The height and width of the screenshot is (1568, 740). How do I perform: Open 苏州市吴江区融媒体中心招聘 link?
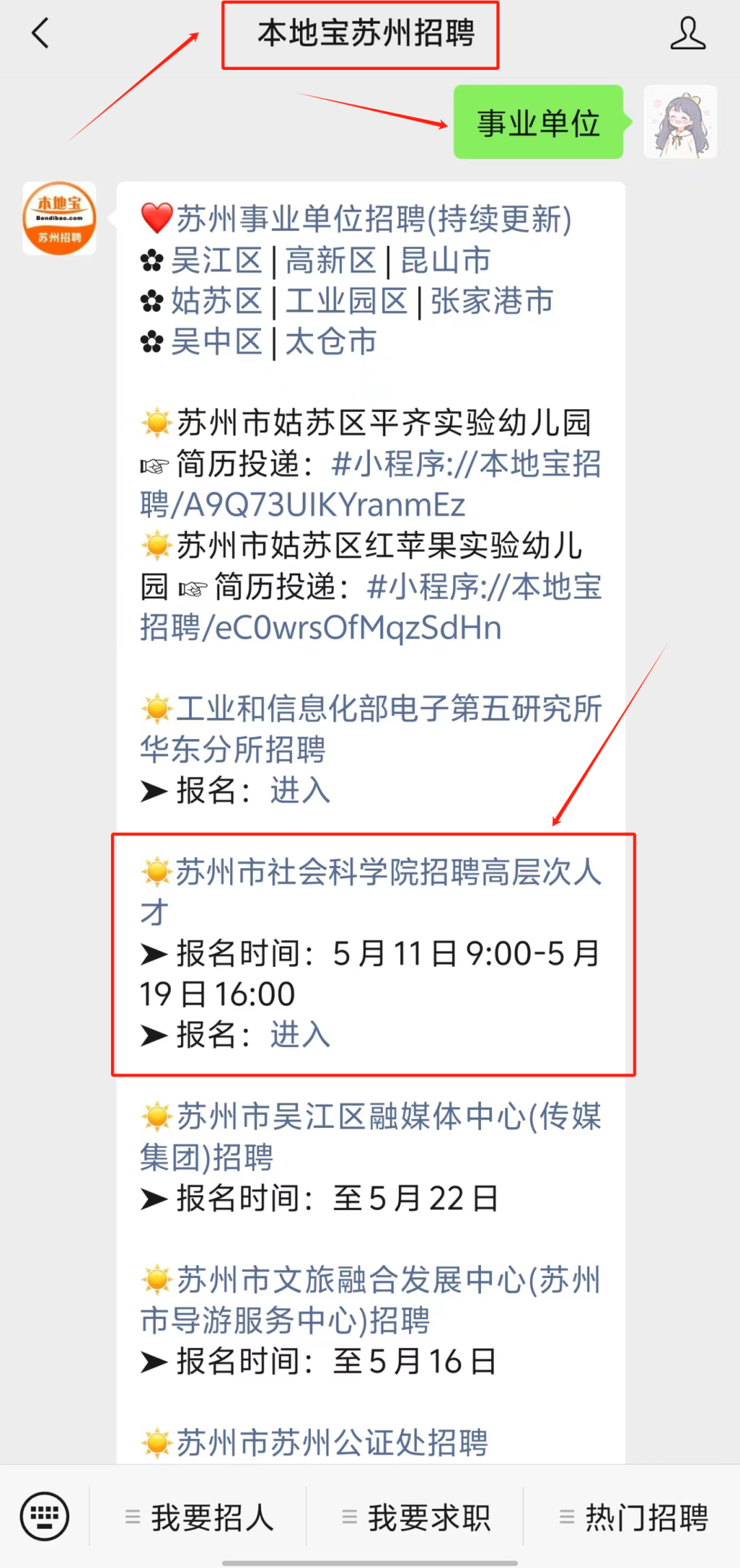(x=371, y=1137)
